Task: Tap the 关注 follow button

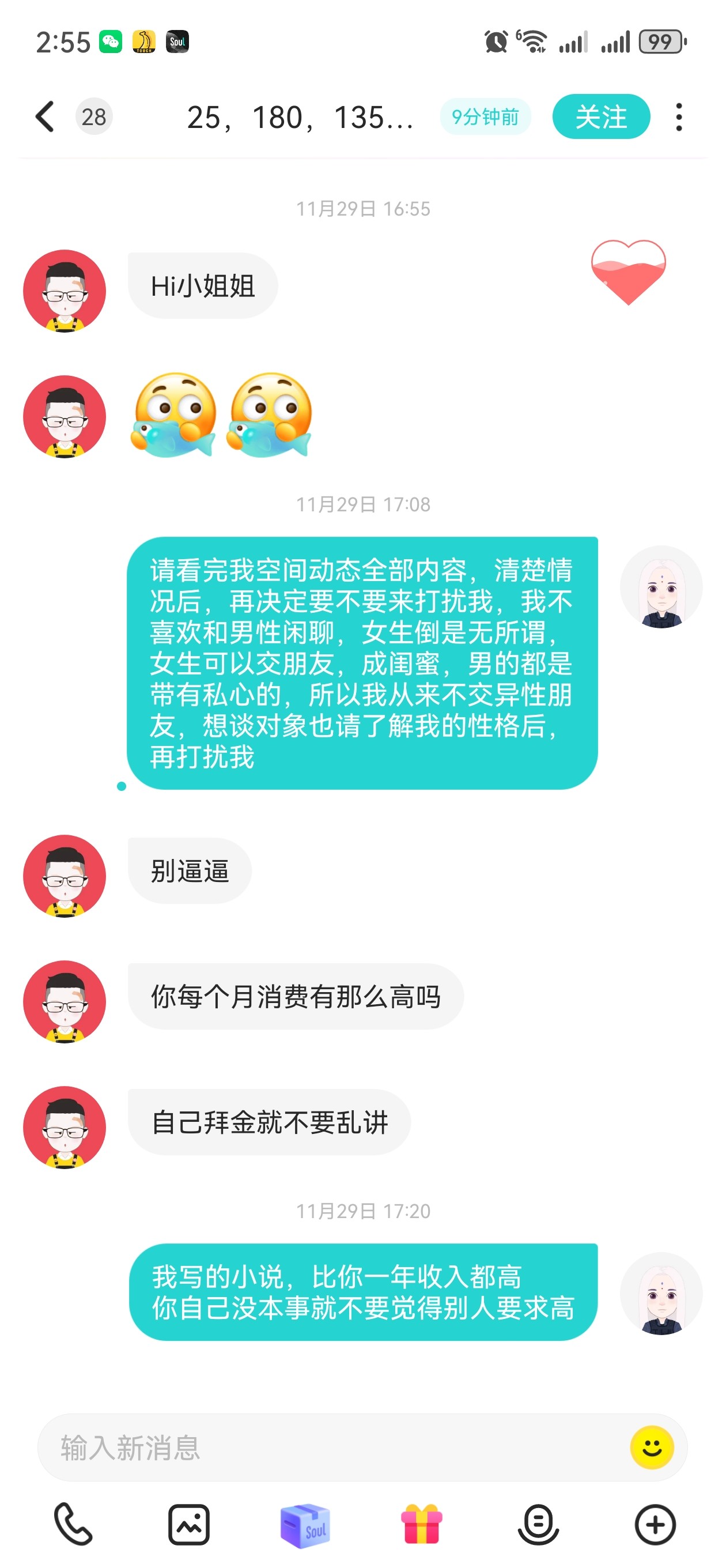Action: click(600, 117)
